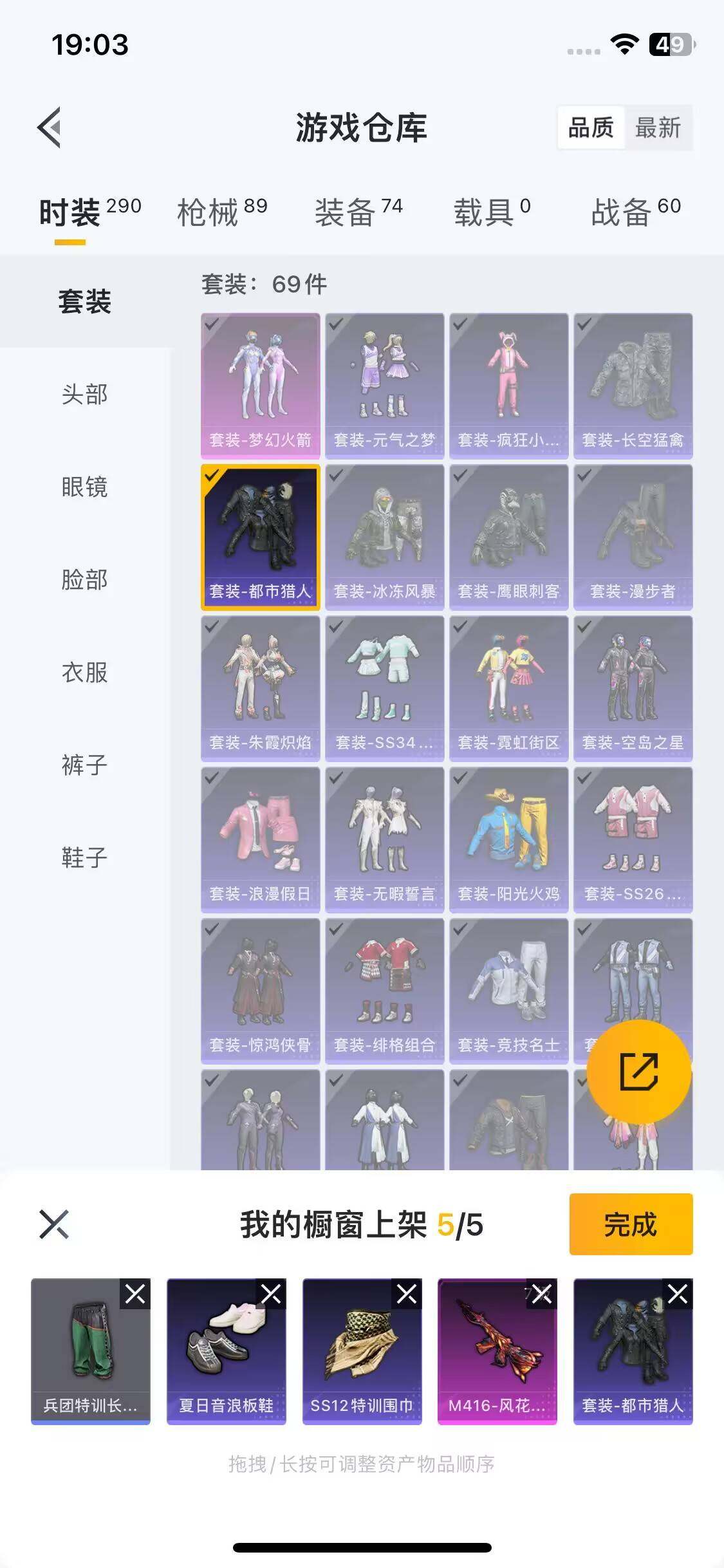Remove 夏日音浪板鞋 from showcase
Image resolution: width=724 pixels, height=1568 pixels.
click(271, 1294)
